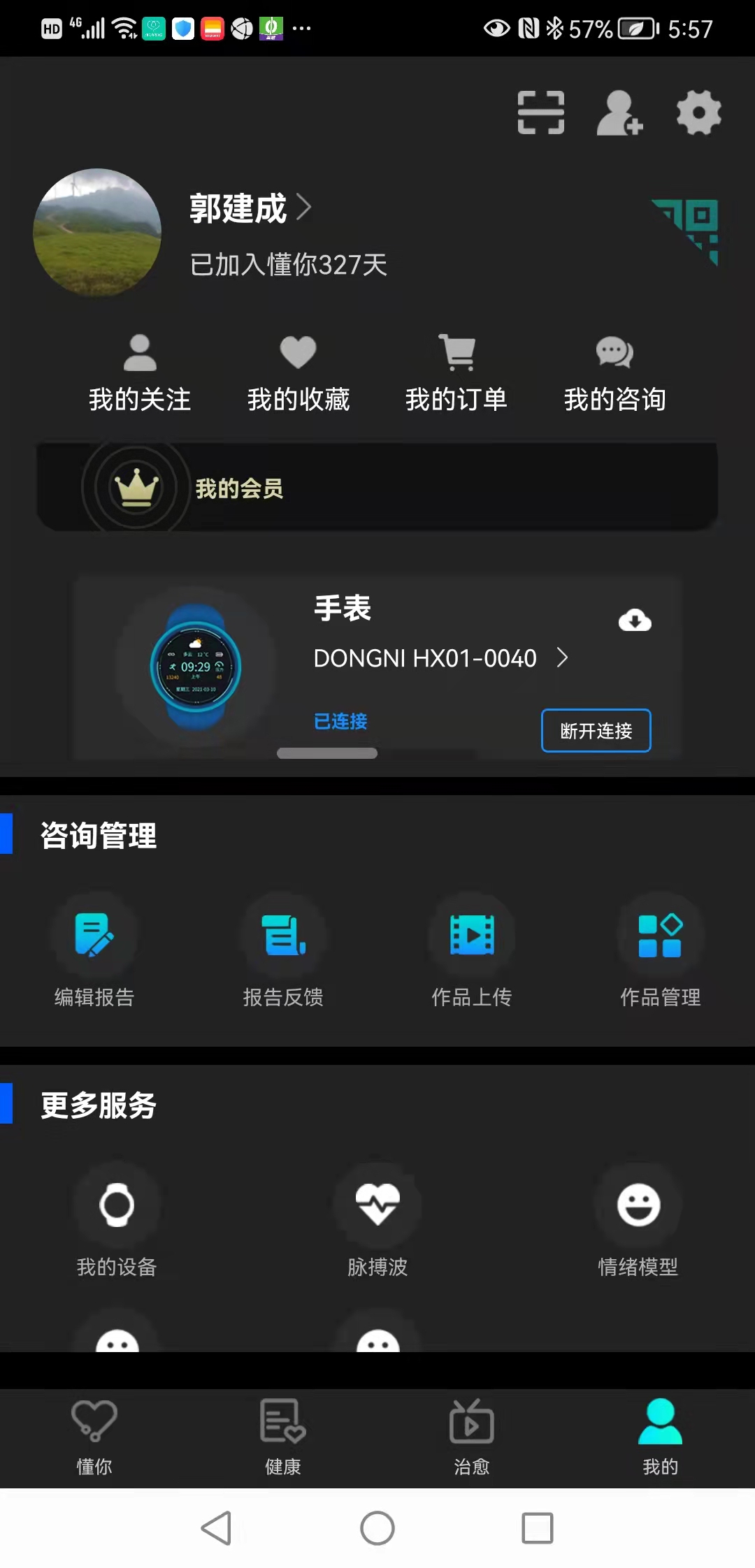Switch to the 健康 tab
The height and width of the screenshot is (1568, 755).
[283, 1437]
